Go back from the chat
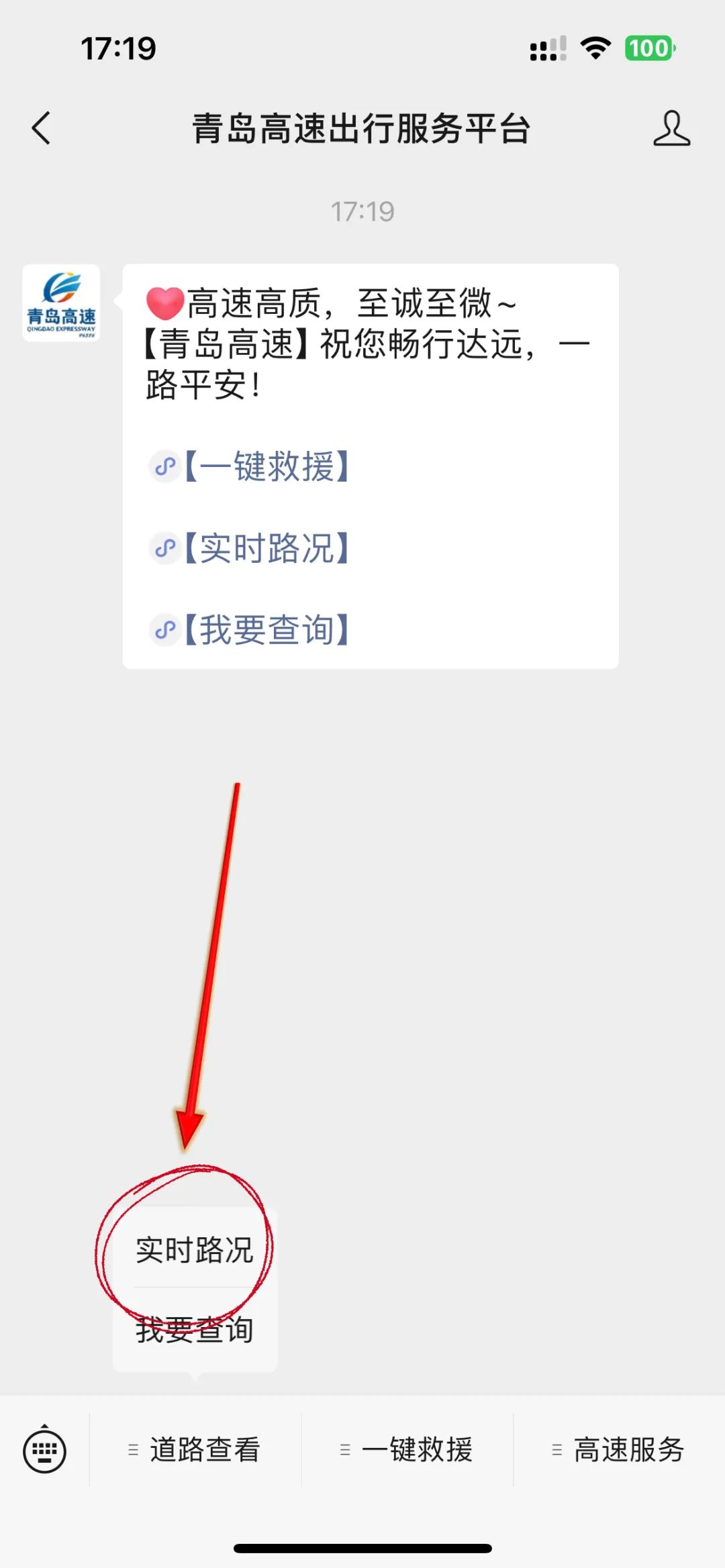Image resolution: width=725 pixels, height=1568 pixels. [x=42, y=128]
